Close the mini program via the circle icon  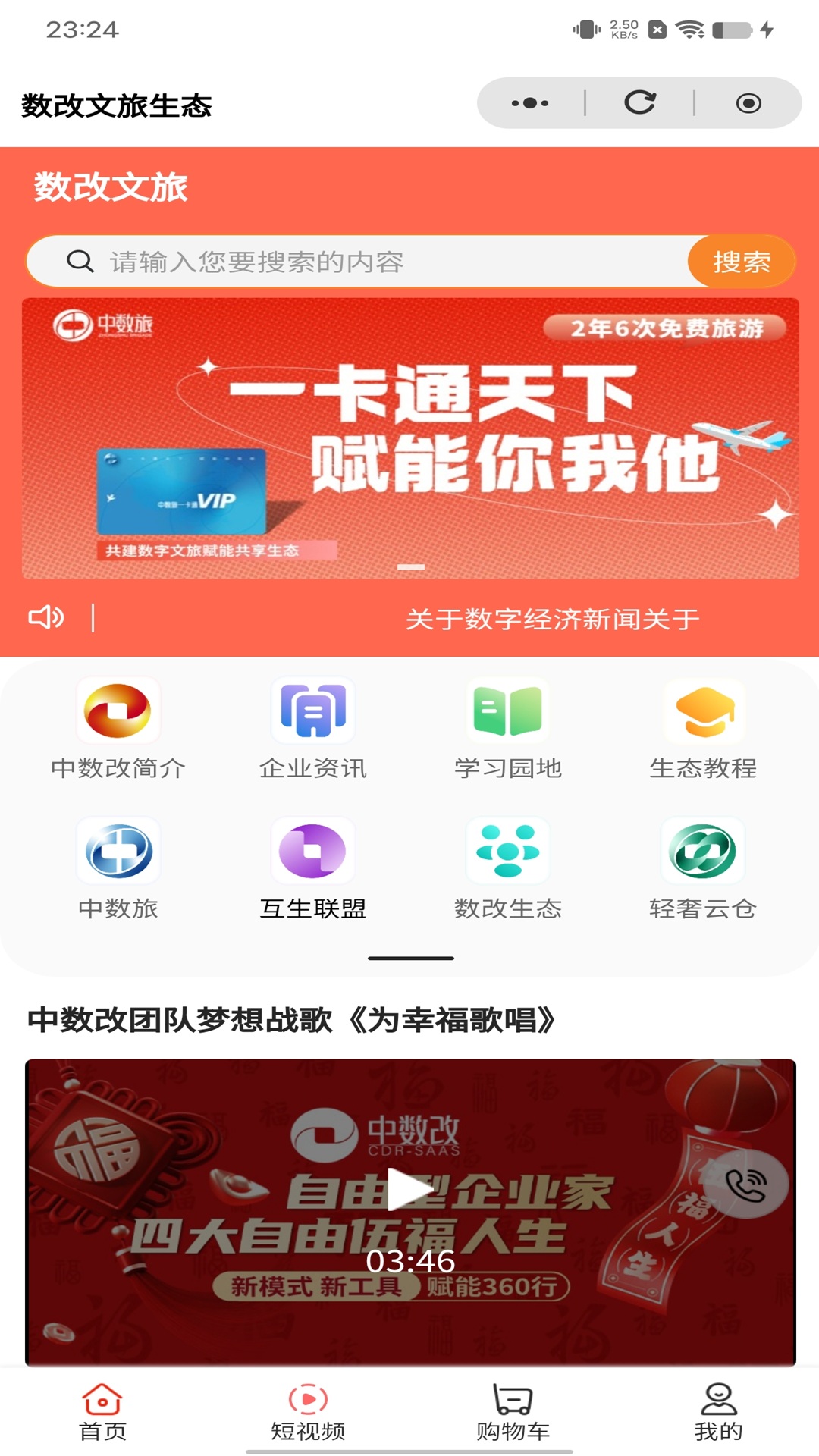[748, 103]
